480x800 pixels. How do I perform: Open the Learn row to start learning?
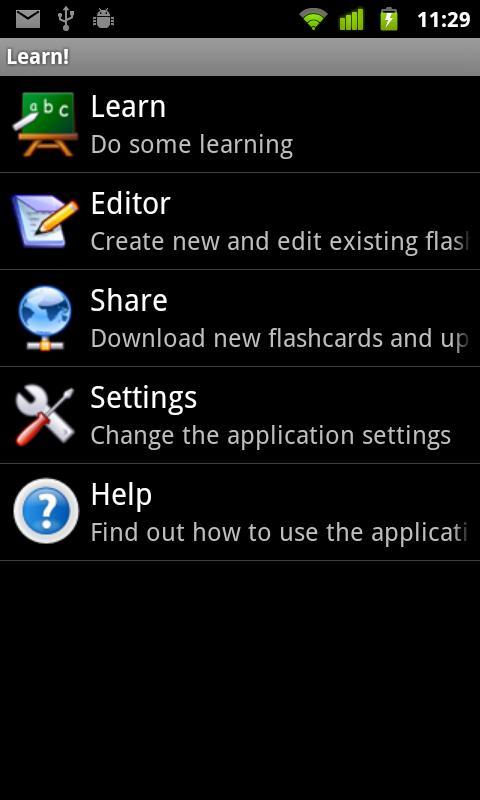tap(240, 124)
